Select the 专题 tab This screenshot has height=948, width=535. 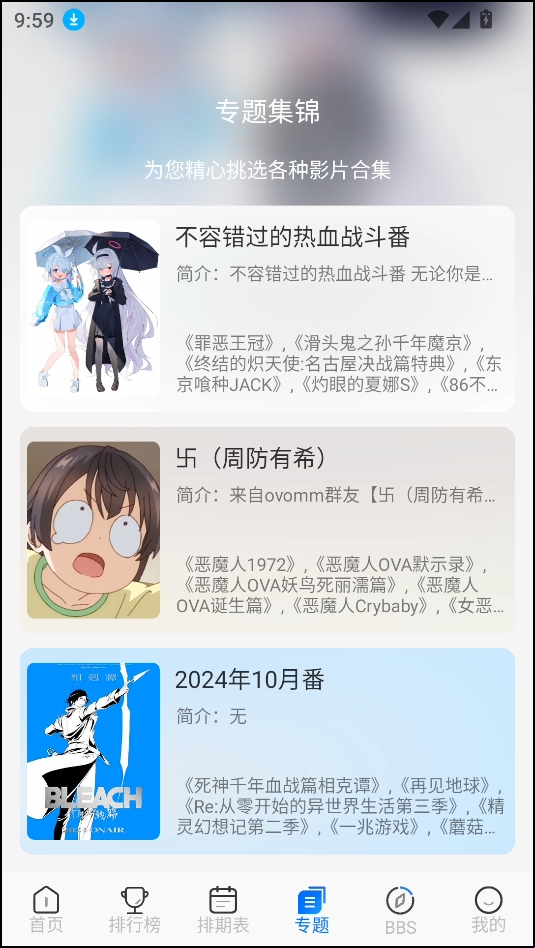[x=312, y=910]
